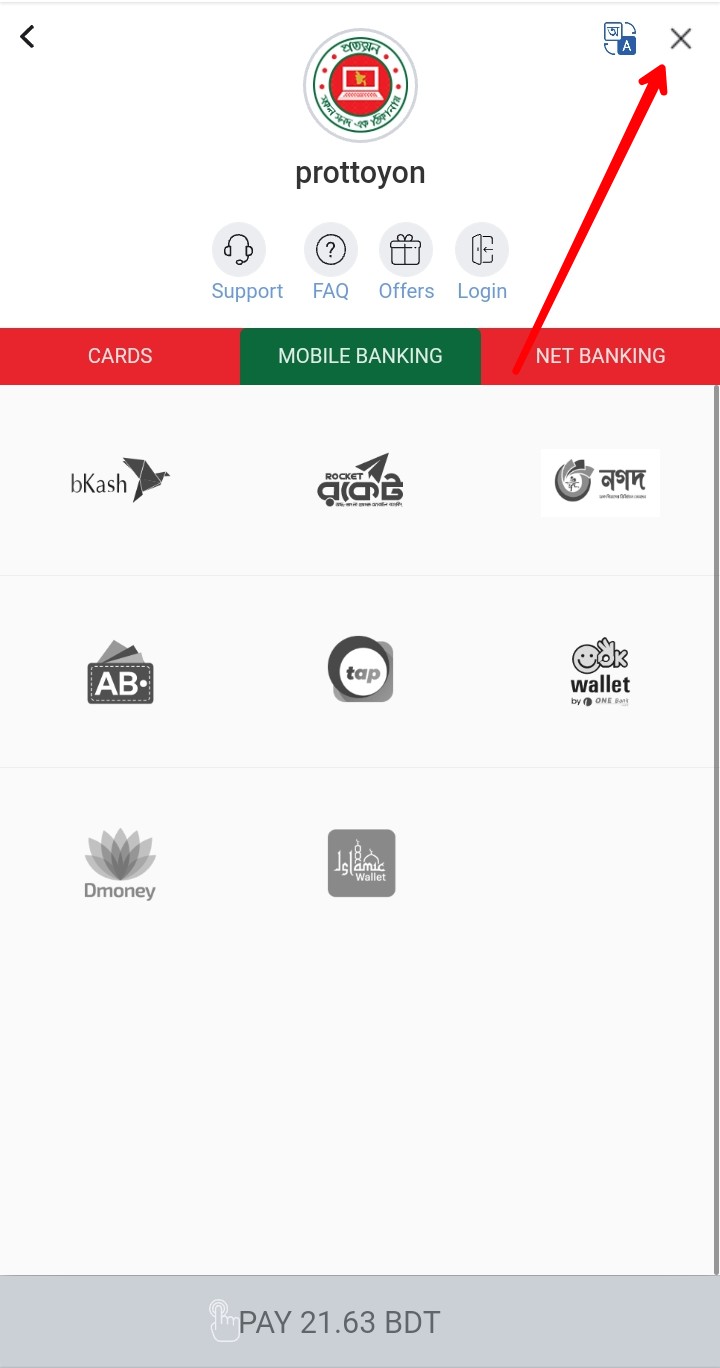The image size is (720, 1368).
Task: Go back using the top-left arrow
Action: point(27,37)
